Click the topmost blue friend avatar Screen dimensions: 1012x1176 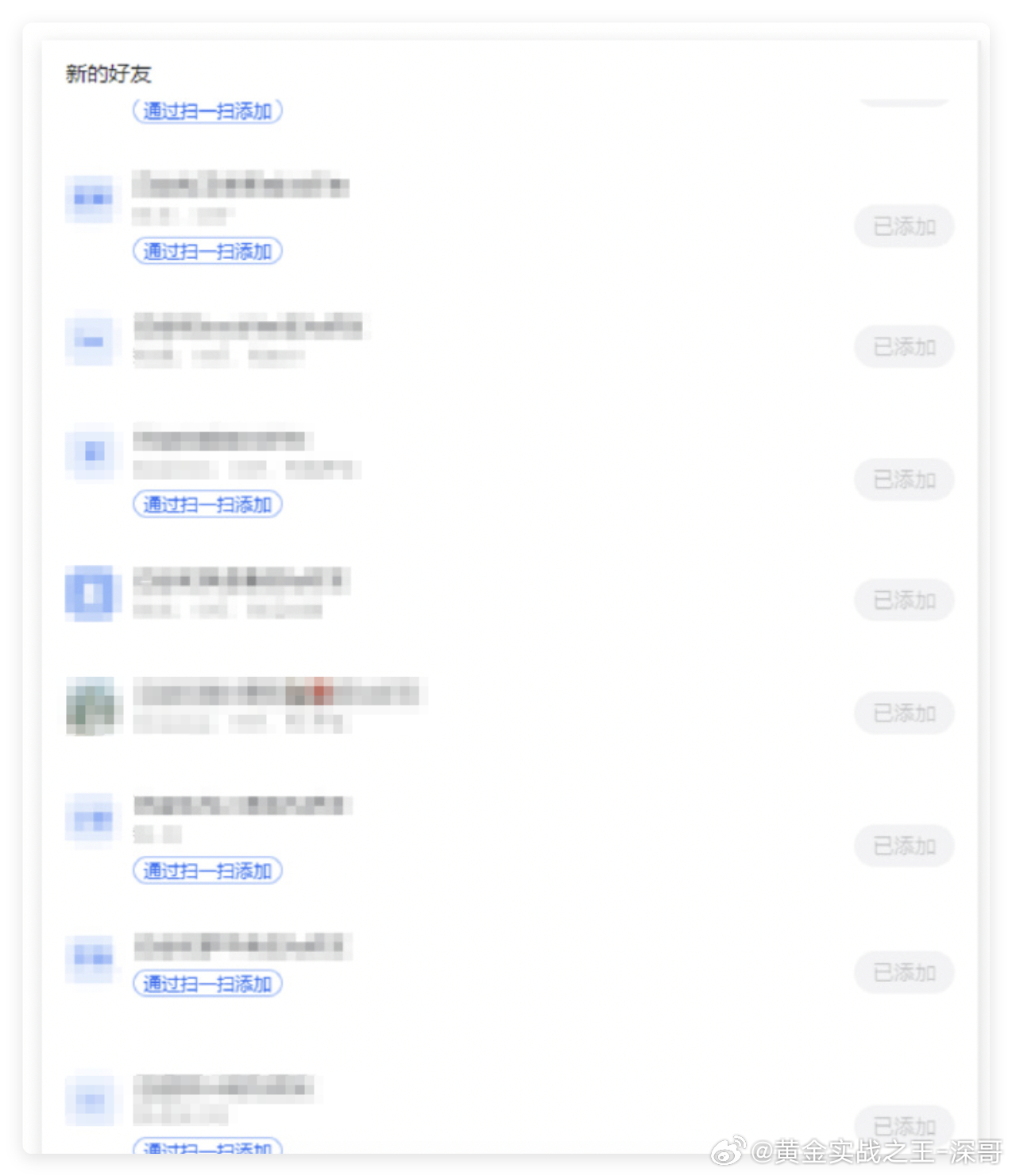click(89, 197)
